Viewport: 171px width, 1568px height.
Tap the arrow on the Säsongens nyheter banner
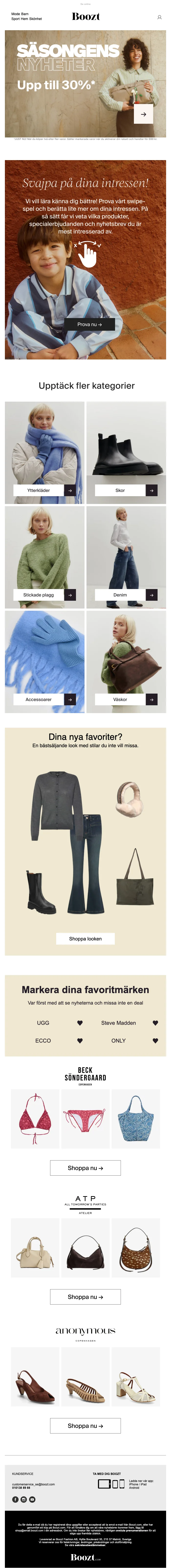pyautogui.click(x=144, y=114)
